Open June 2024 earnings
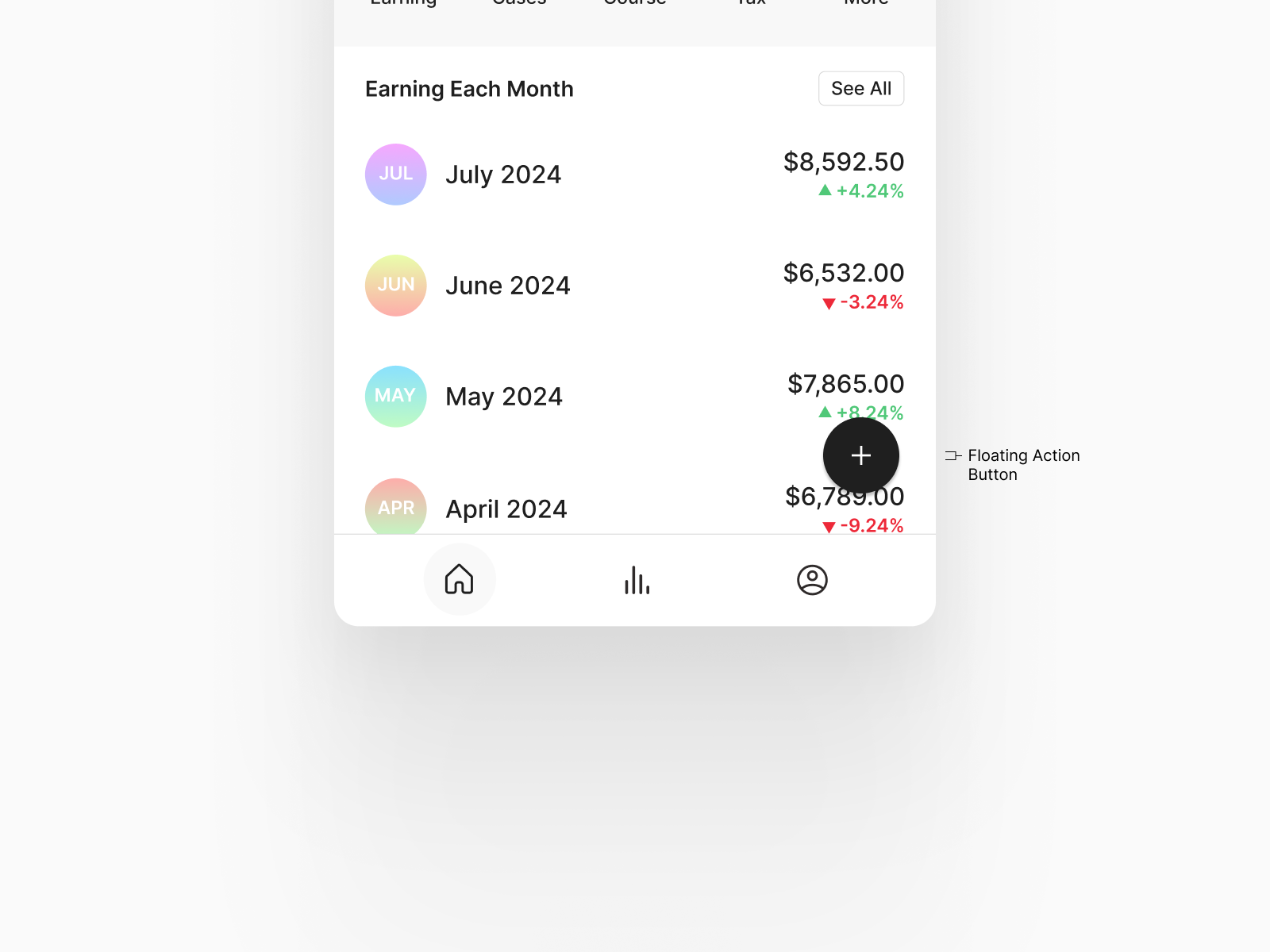Image resolution: width=1270 pixels, height=952 pixels. coord(508,286)
